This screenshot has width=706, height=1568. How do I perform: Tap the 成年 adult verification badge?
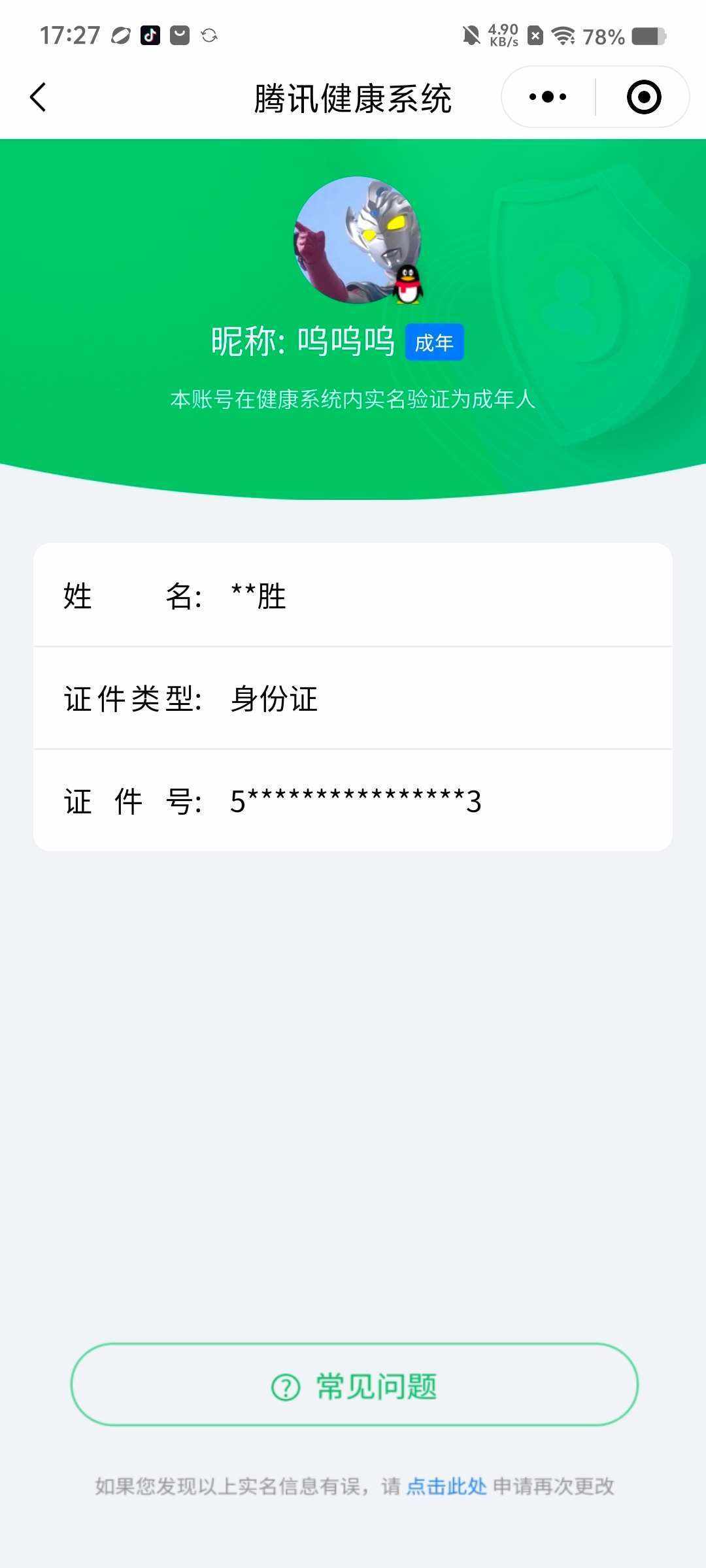pyautogui.click(x=435, y=342)
